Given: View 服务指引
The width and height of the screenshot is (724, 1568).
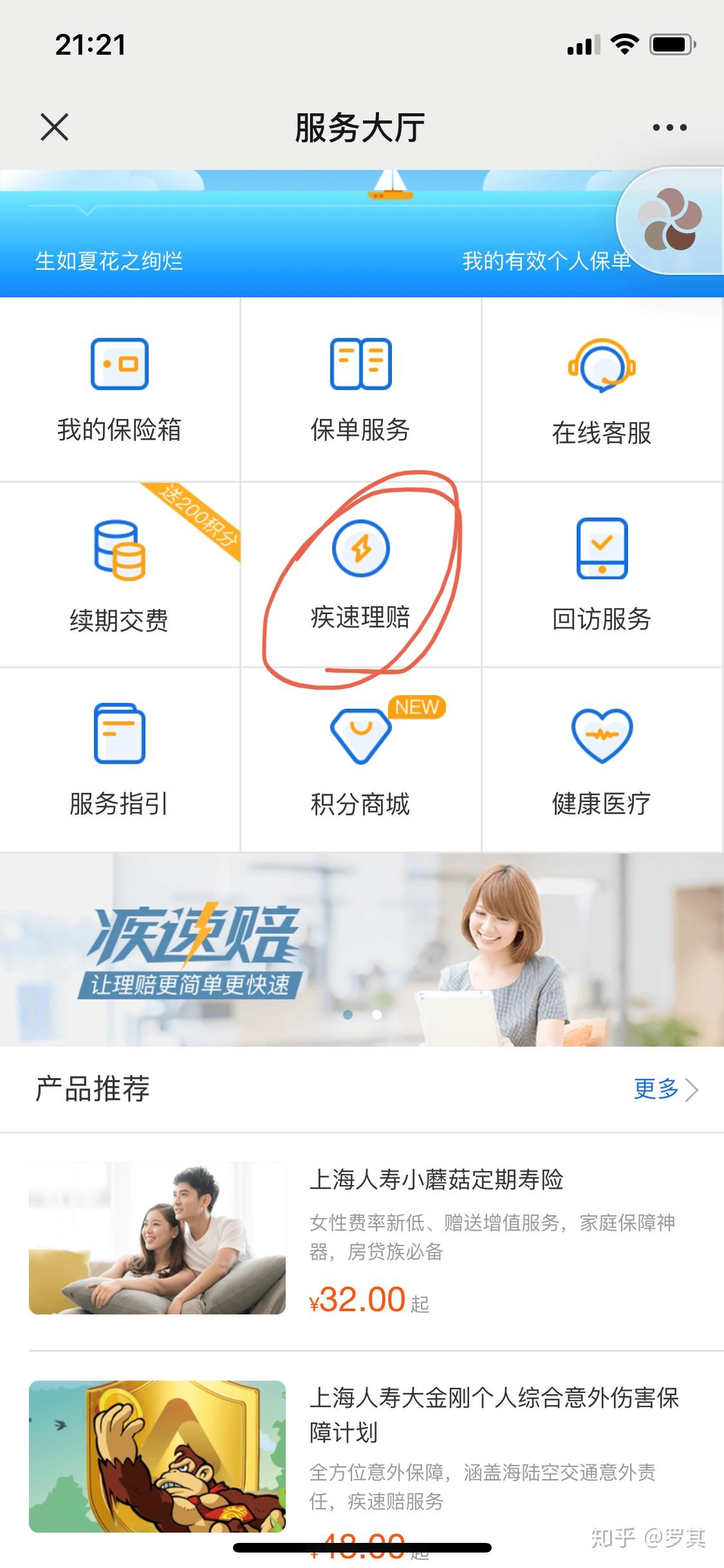Looking at the screenshot, I should pos(120,761).
